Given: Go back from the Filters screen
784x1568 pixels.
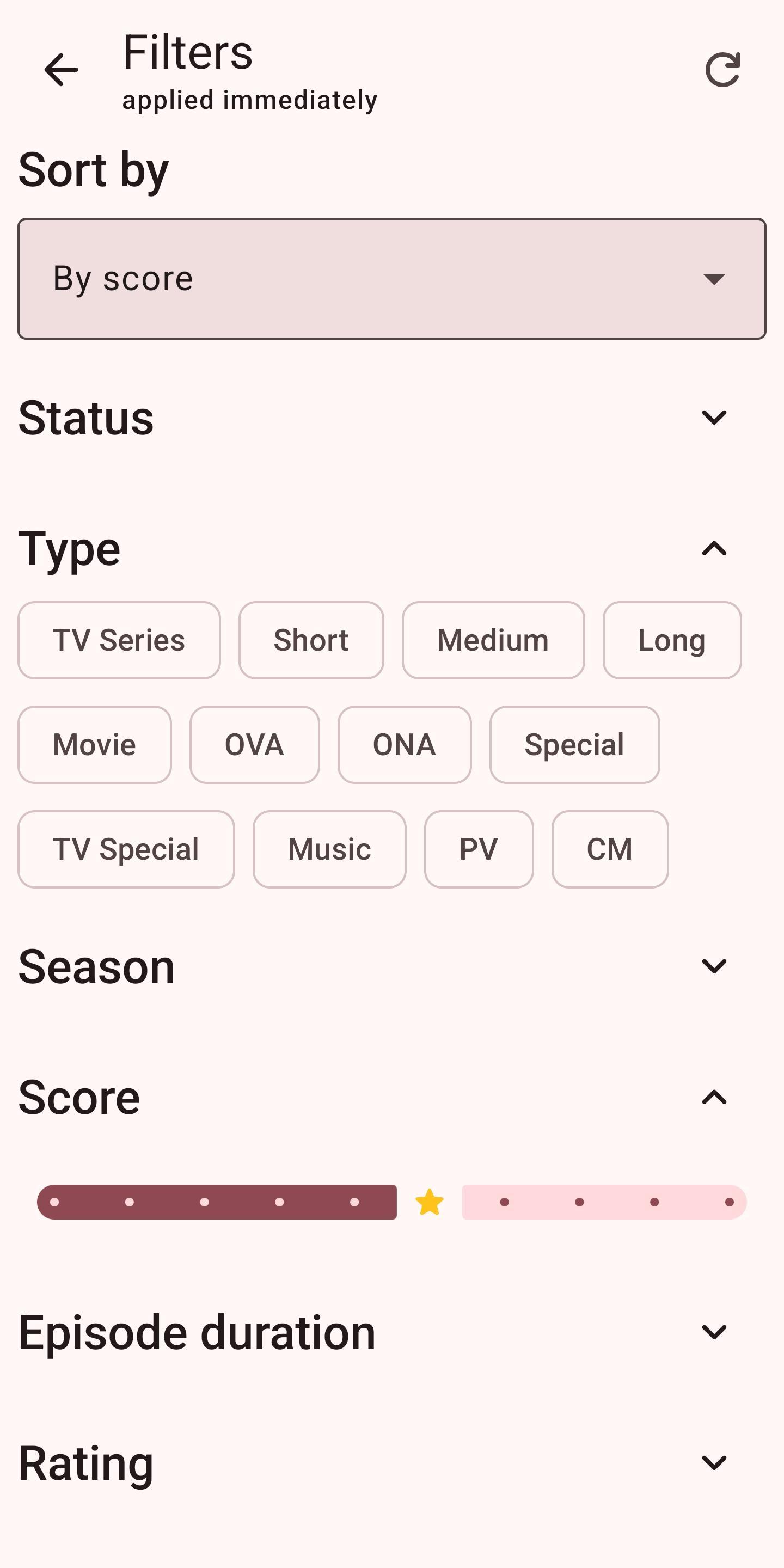Looking at the screenshot, I should [62, 69].
